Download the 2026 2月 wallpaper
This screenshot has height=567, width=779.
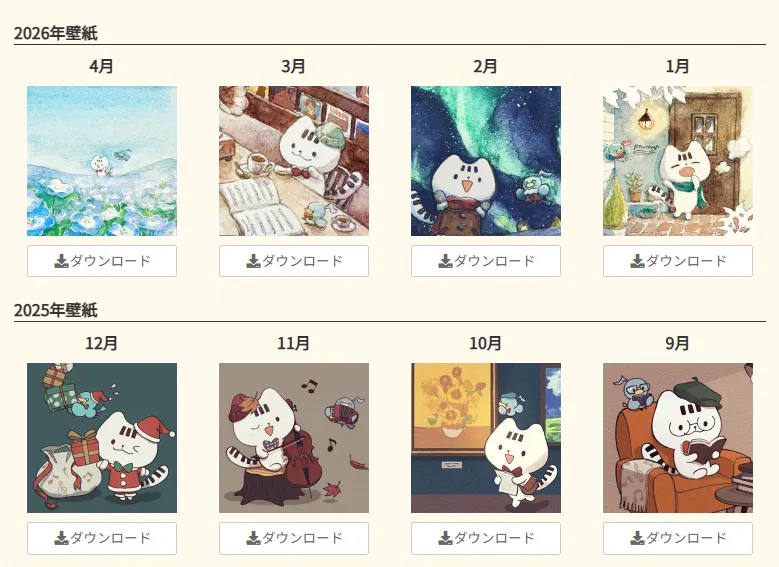pyautogui.click(x=486, y=261)
